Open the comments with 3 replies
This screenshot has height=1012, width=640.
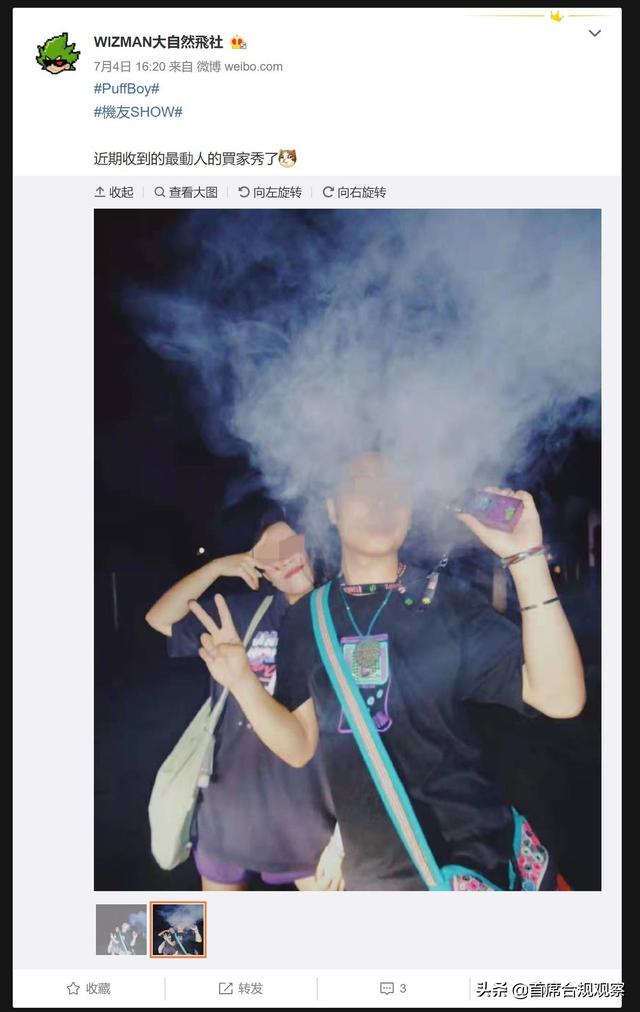point(393,988)
